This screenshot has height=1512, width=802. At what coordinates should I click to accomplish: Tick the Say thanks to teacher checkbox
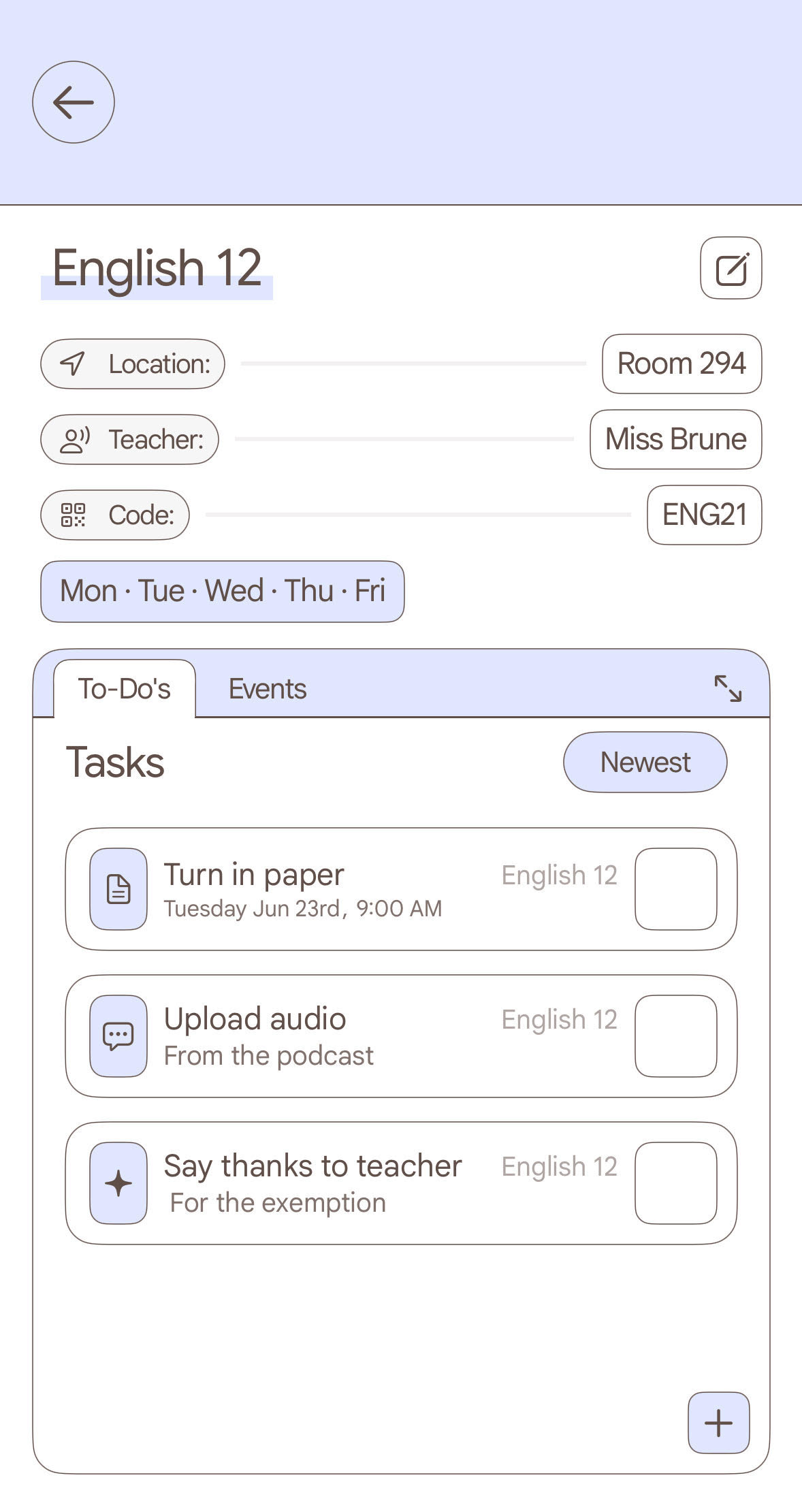coord(675,1183)
